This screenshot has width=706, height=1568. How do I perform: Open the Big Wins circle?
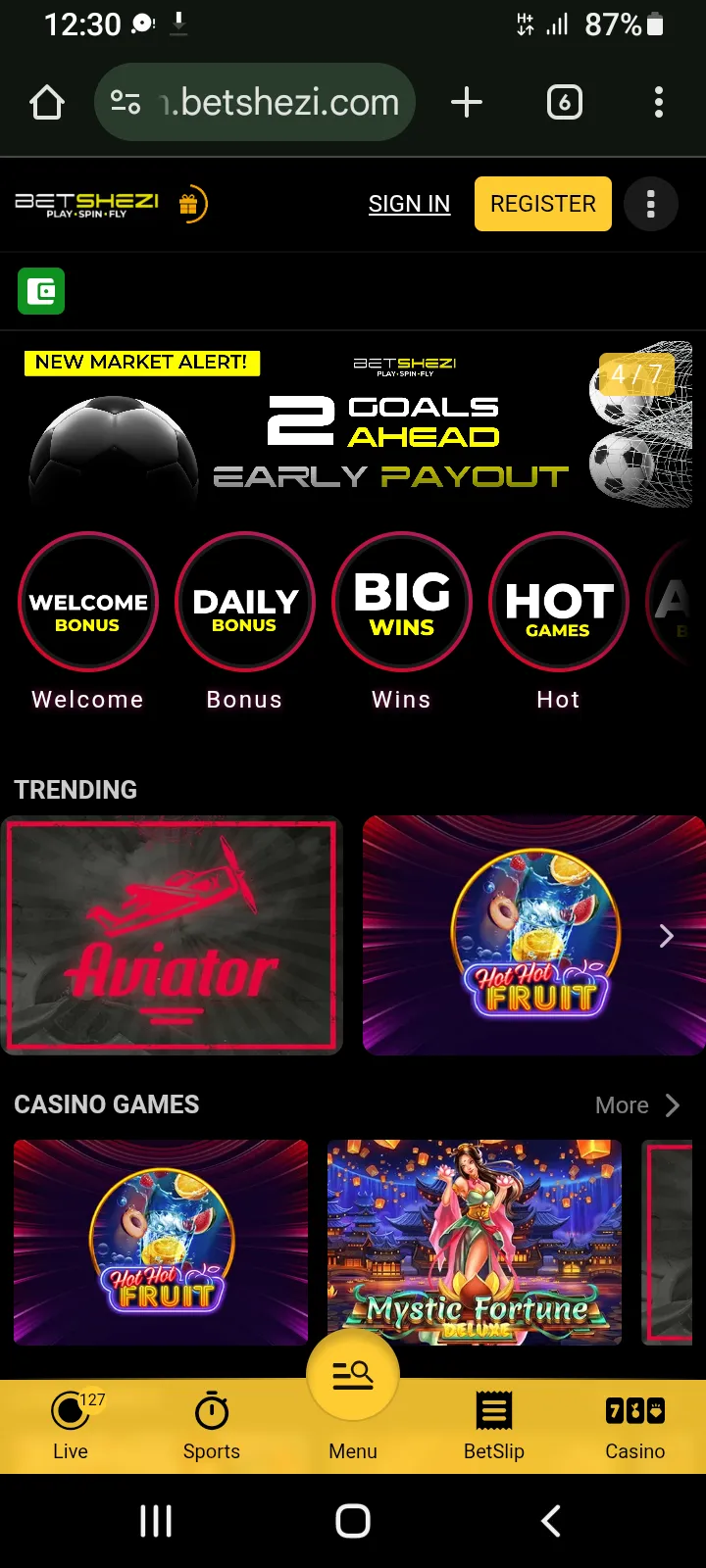(x=401, y=602)
